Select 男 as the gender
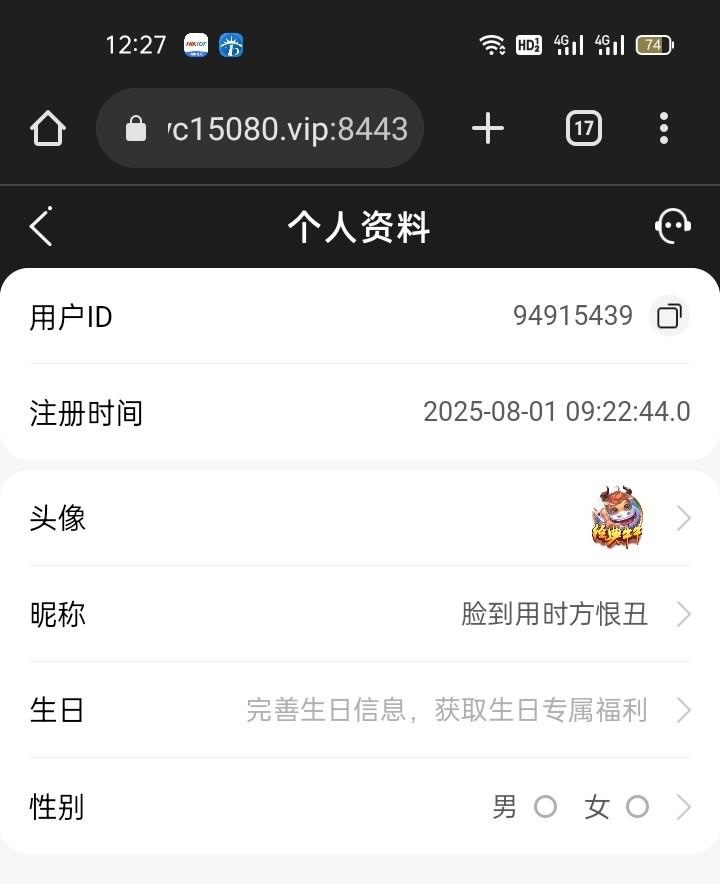This screenshot has width=720, height=884. tap(545, 806)
